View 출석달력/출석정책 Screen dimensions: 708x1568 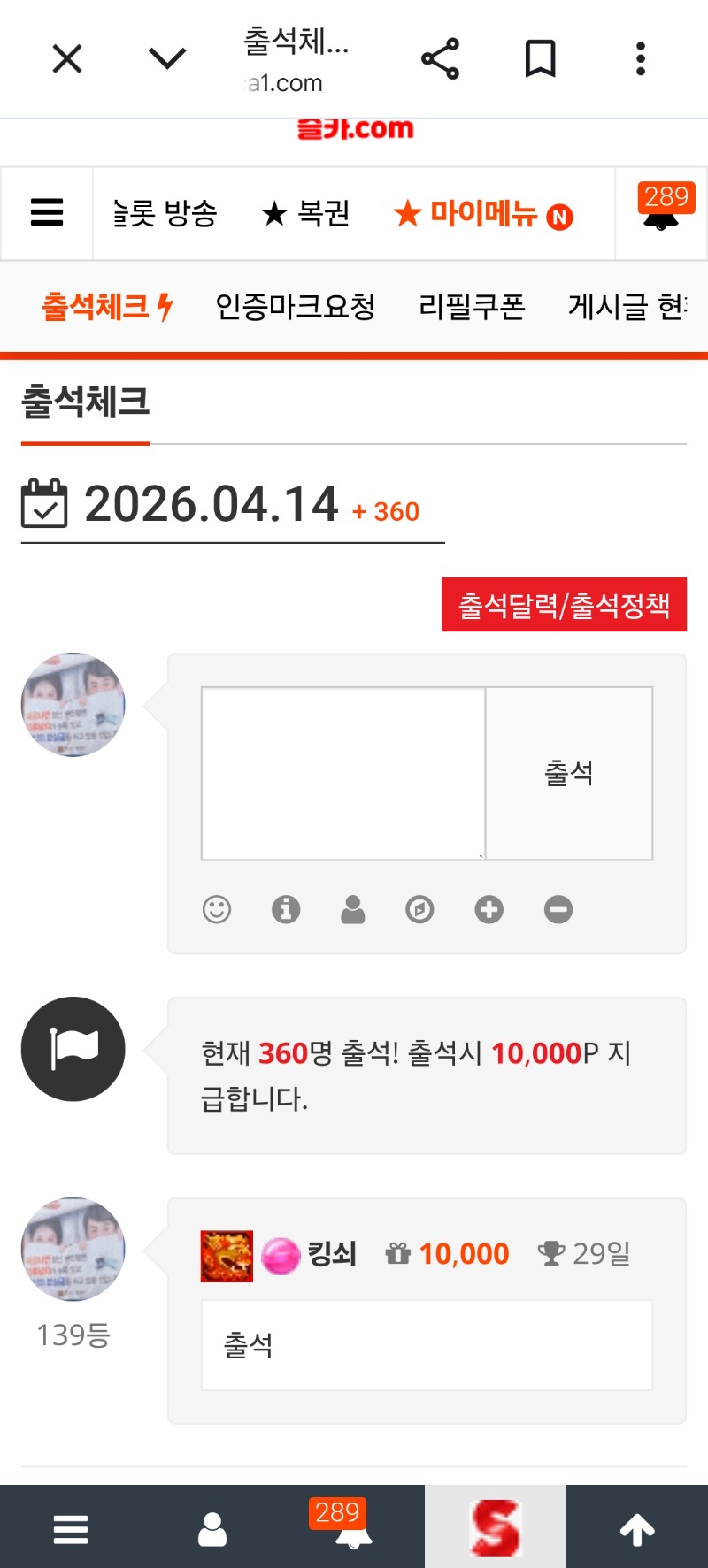564,605
